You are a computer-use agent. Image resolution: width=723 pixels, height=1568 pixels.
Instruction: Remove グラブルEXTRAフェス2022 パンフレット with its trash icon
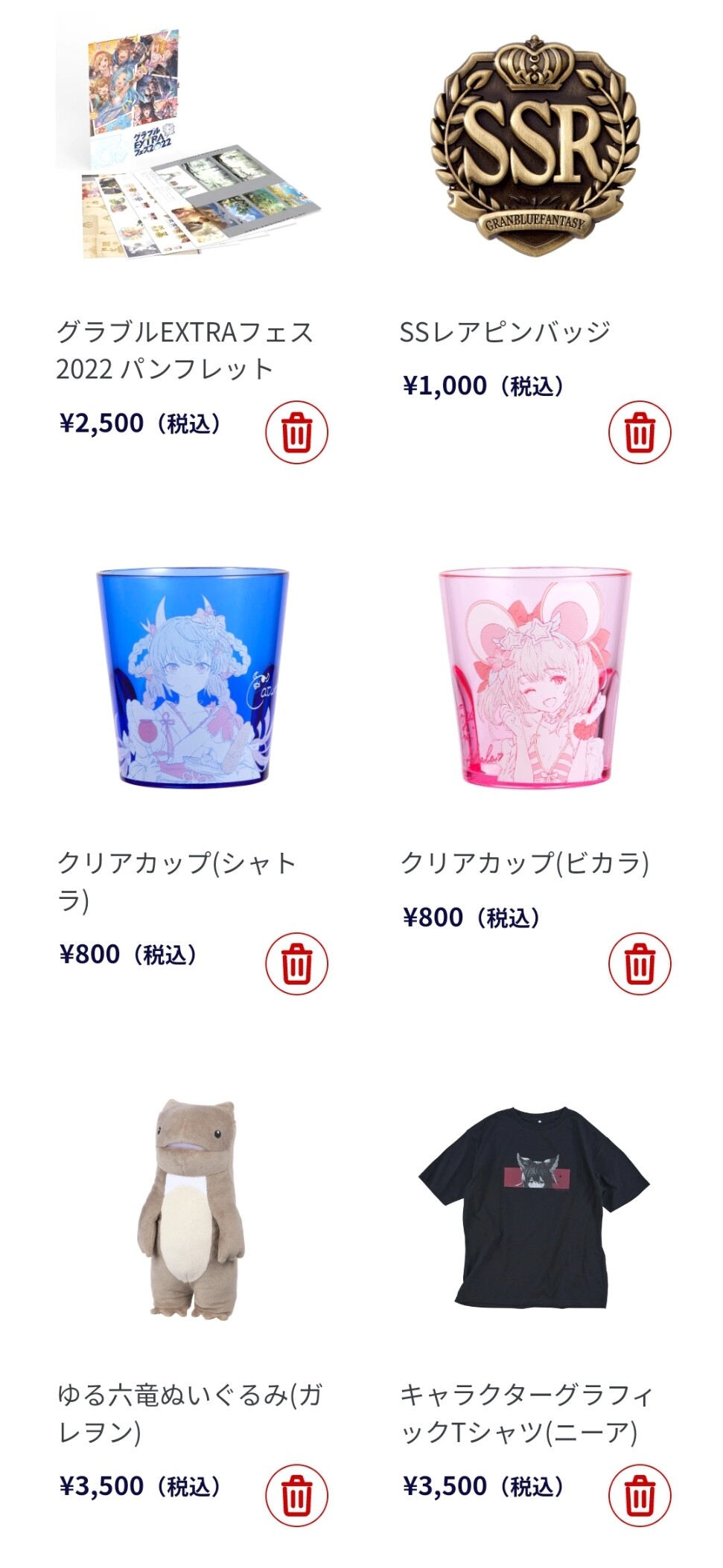click(296, 432)
